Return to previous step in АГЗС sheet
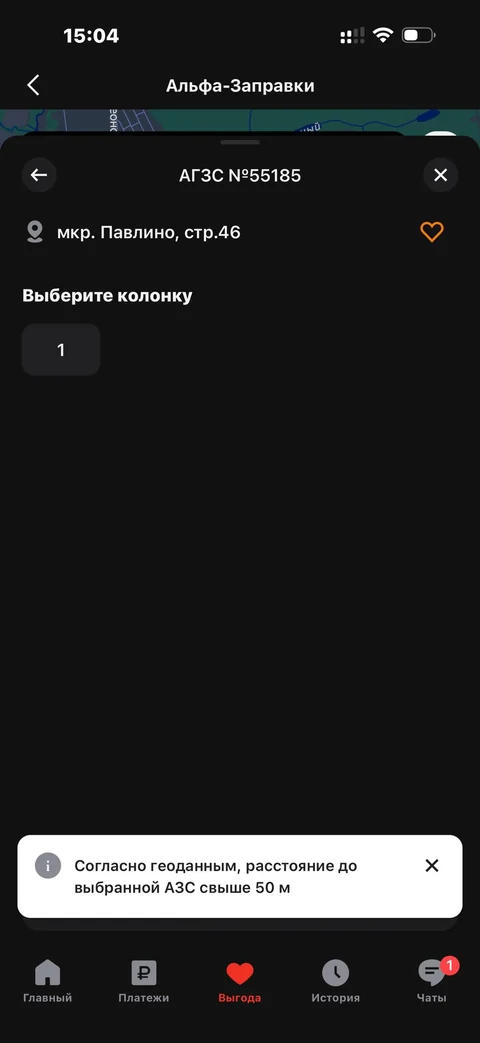480x1043 pixels. (39, 175)
